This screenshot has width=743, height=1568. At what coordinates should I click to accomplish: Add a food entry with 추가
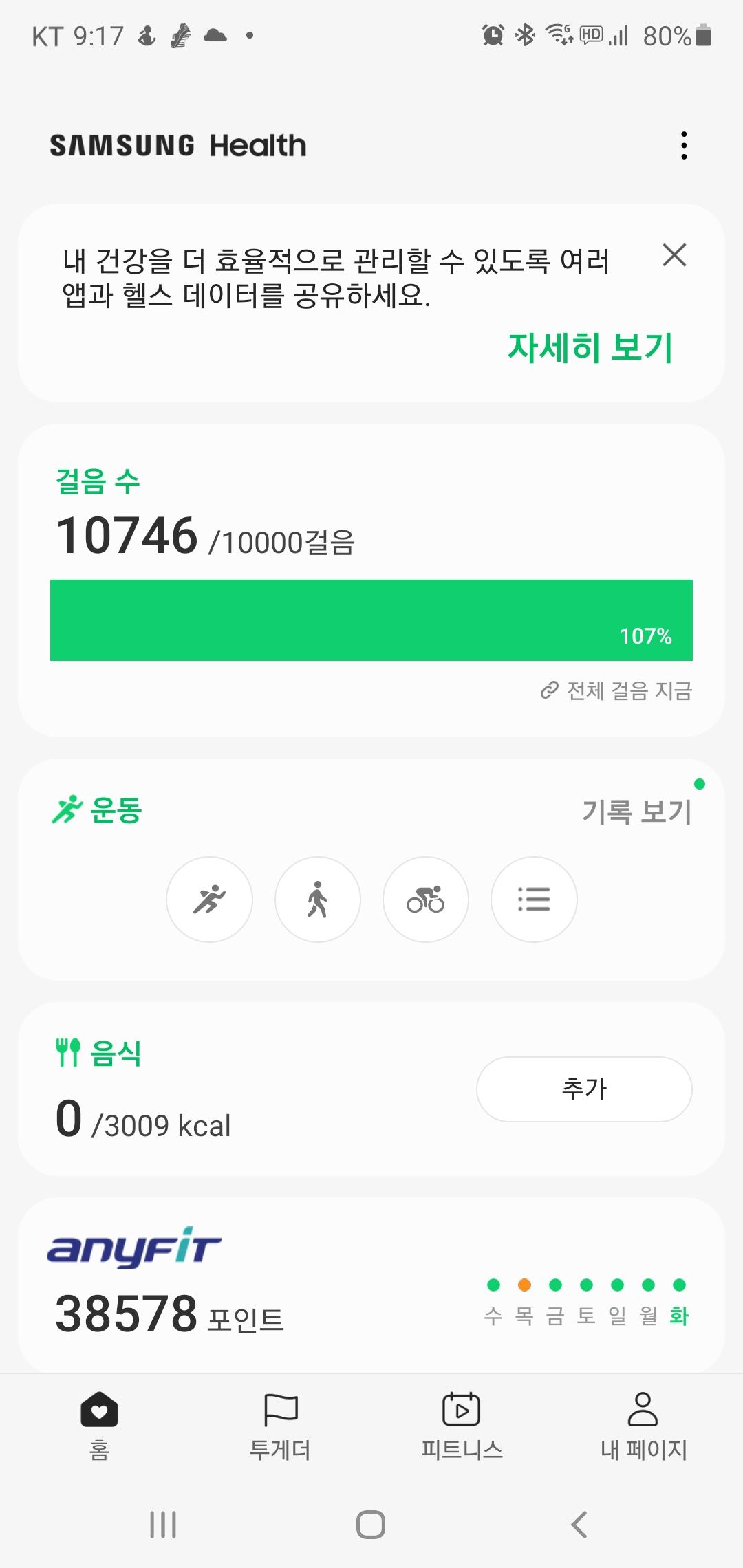(x=583, y=1089)
